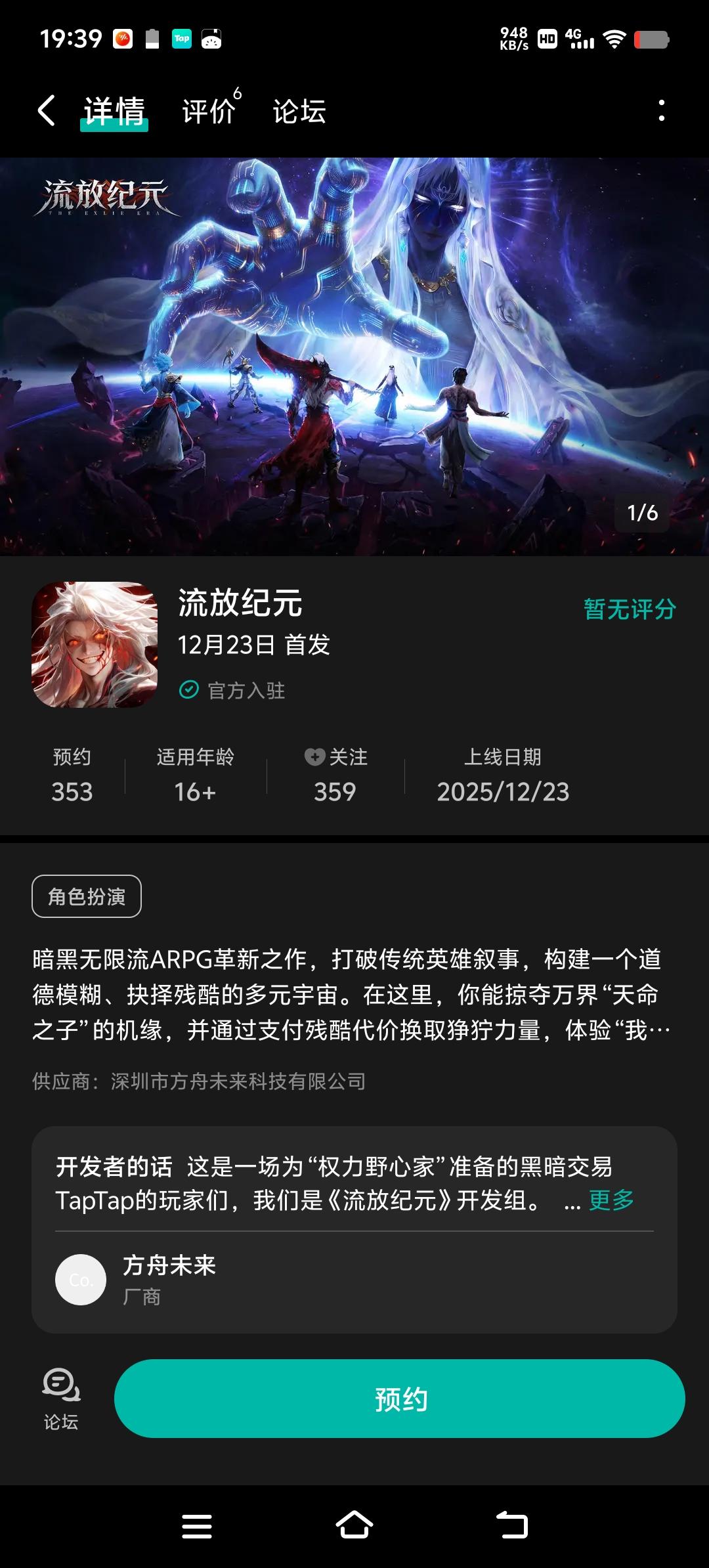The image size is (709, 1568).
Task: Tap the 暂无评分 rating label
Action: (x=628, y=609)
